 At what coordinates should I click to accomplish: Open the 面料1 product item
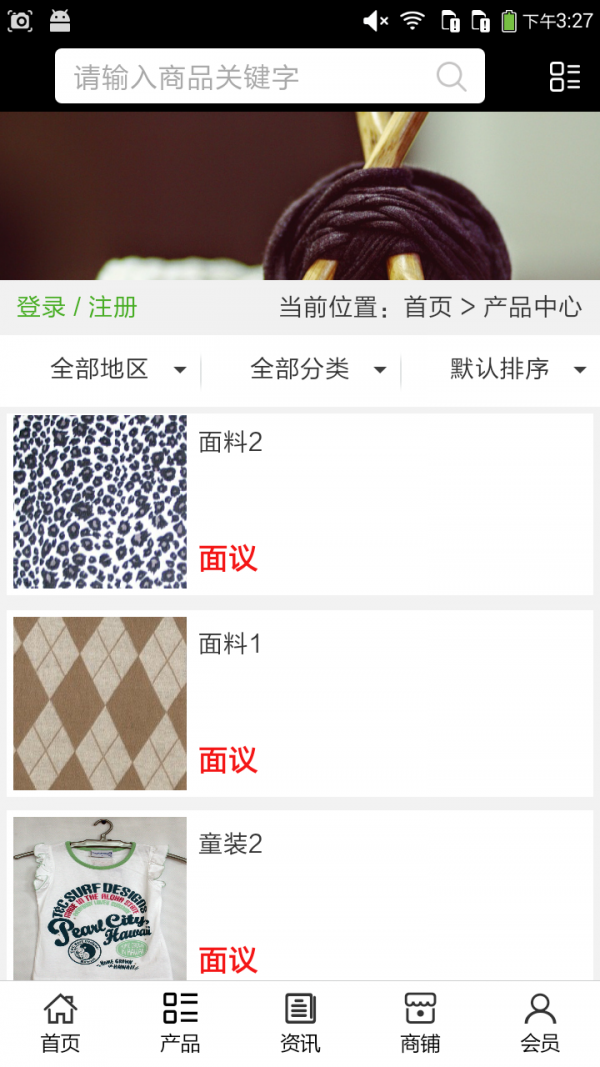[x=300, y=703]
